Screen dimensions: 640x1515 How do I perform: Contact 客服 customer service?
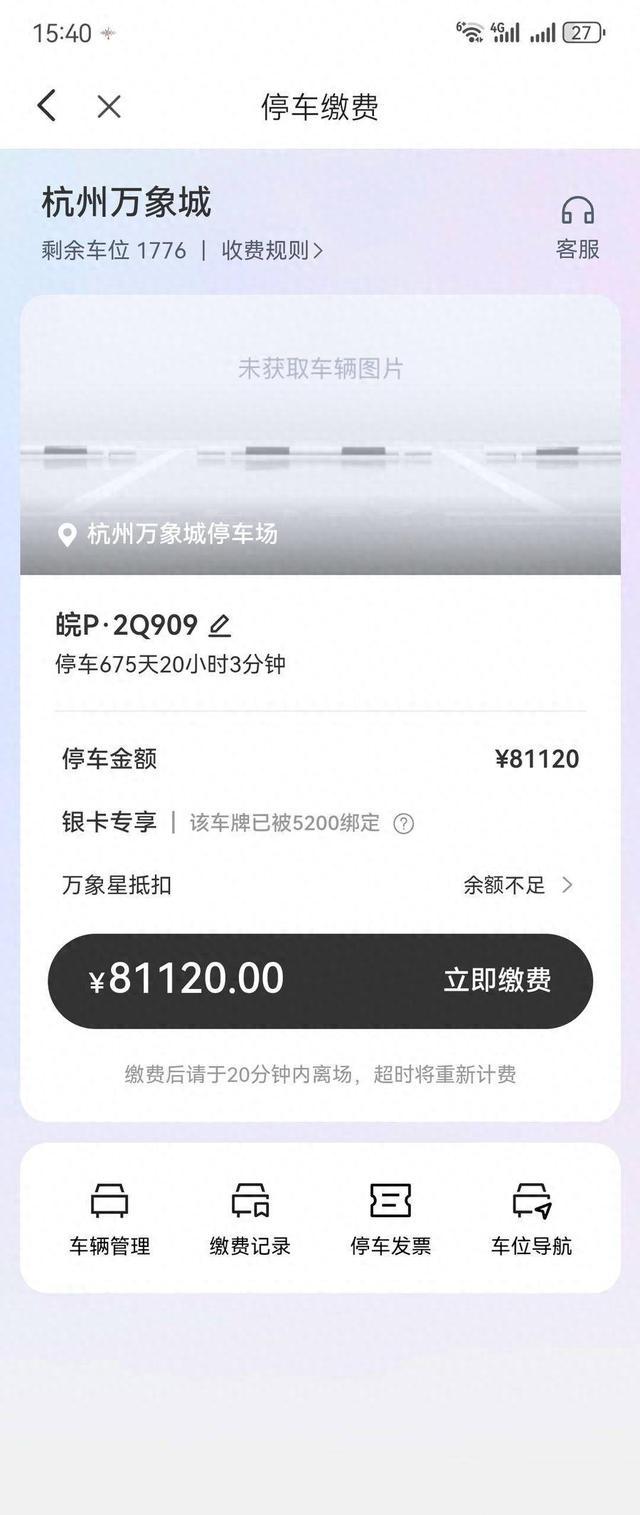pos(577,228)
